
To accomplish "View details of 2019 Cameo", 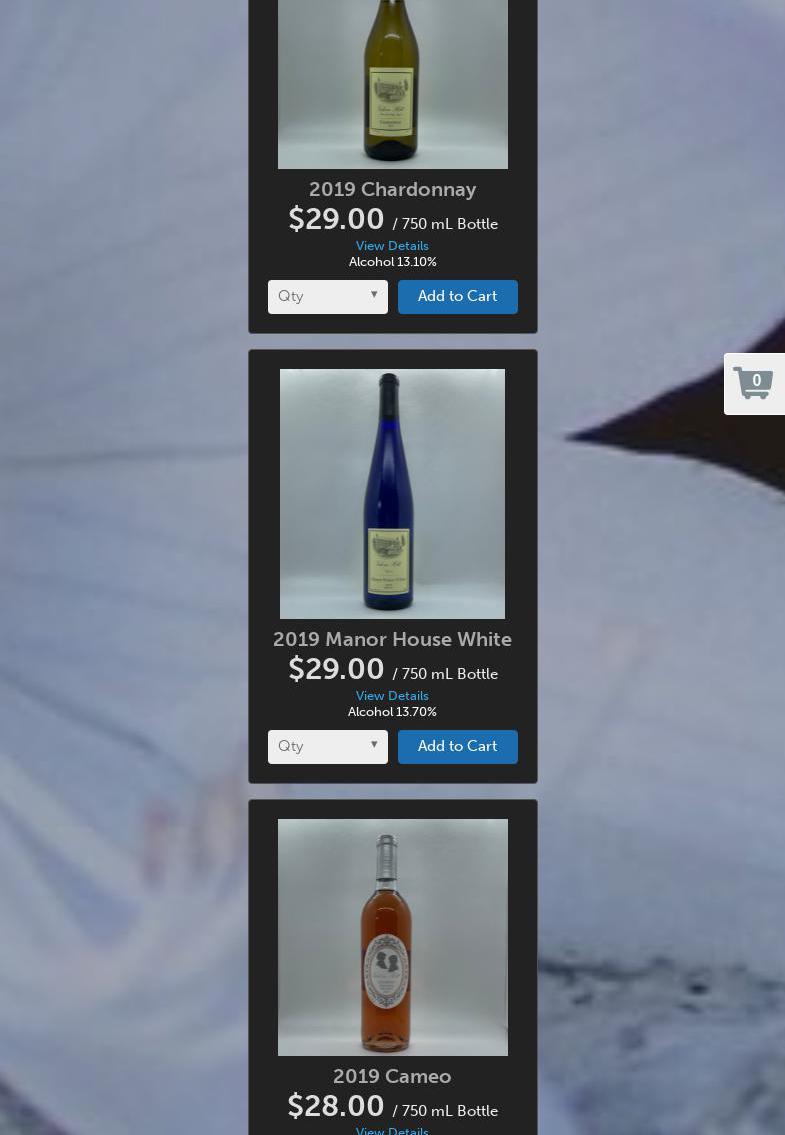I will pos(392,1130).
